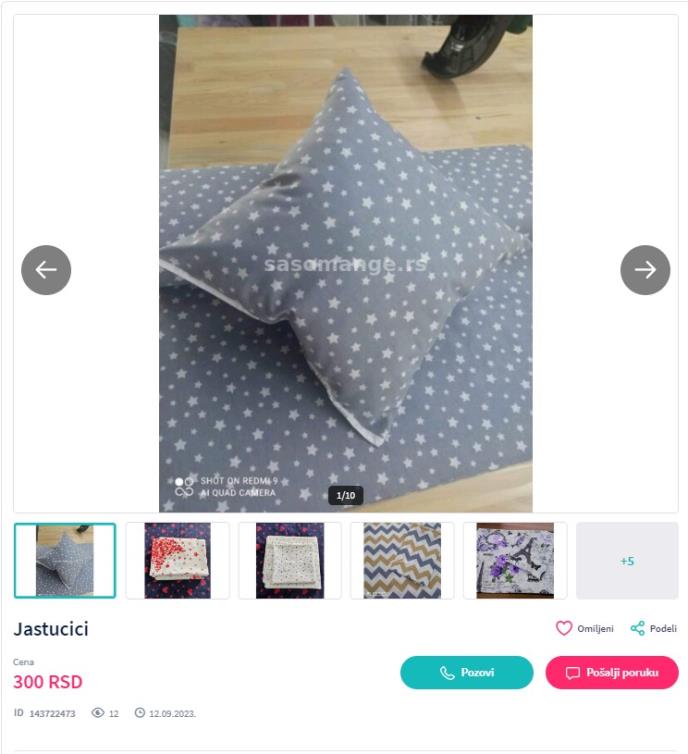This screenshot has height=754, width=688.
Task: Open the +5 more photos tile
Action: 627,560
